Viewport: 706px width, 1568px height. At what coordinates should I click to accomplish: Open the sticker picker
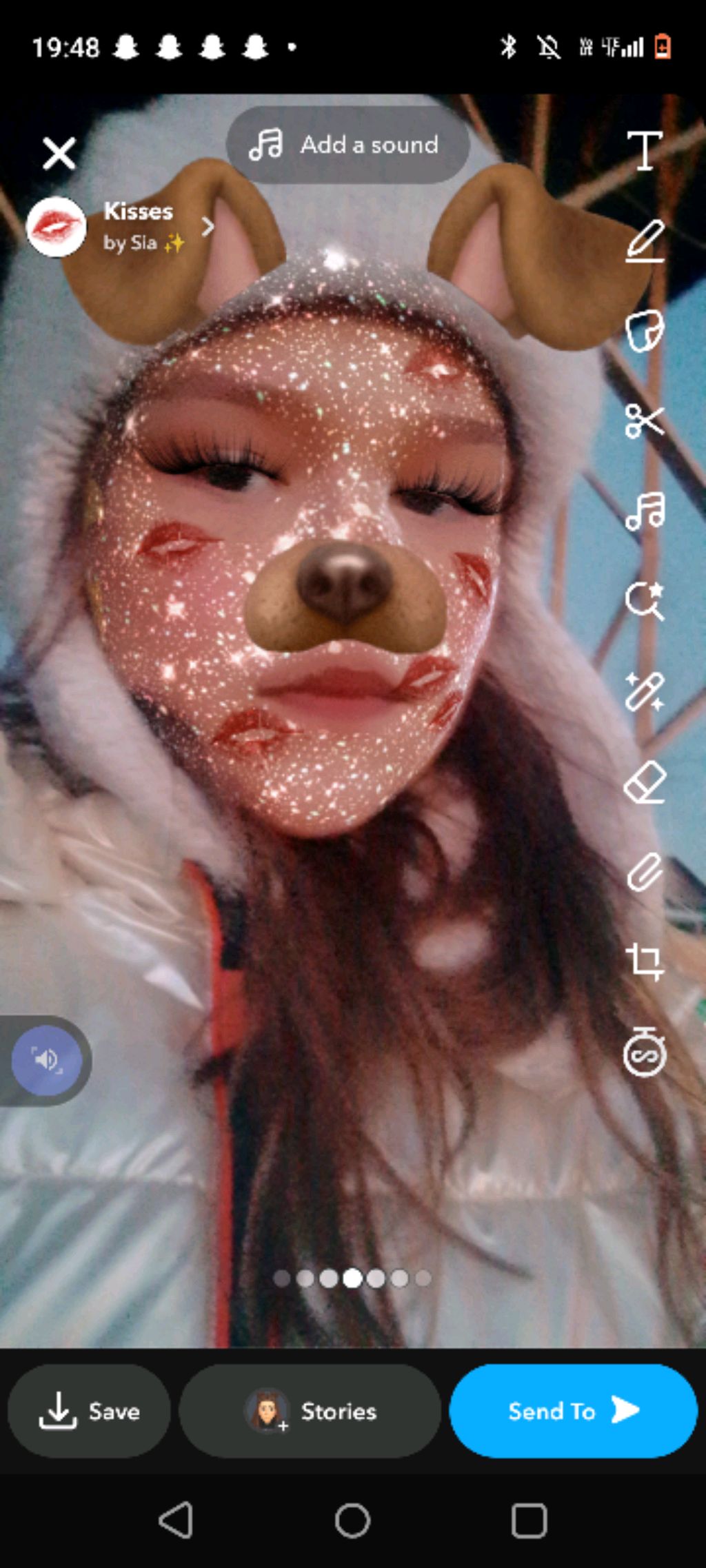(645, 331)
